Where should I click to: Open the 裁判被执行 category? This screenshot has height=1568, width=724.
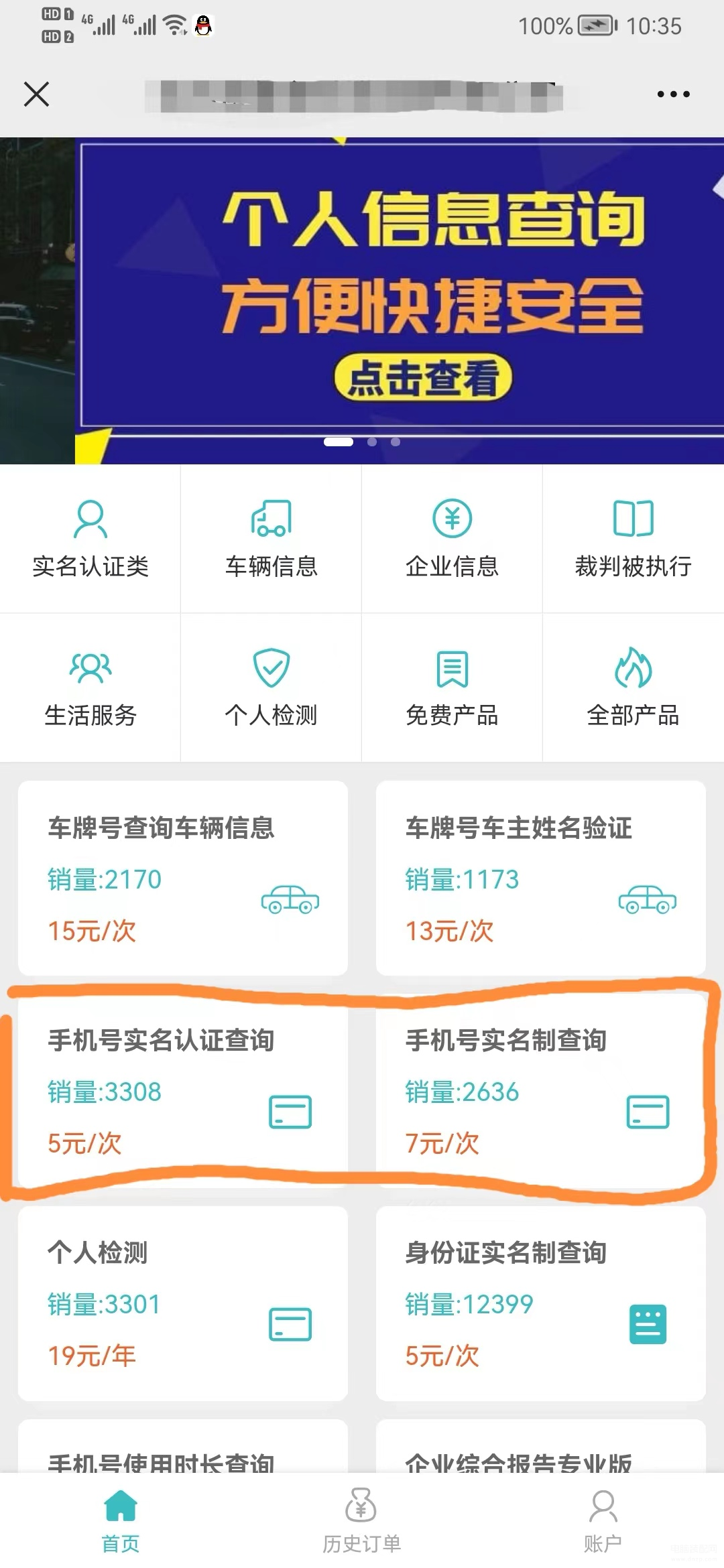(x=633, y=538)
